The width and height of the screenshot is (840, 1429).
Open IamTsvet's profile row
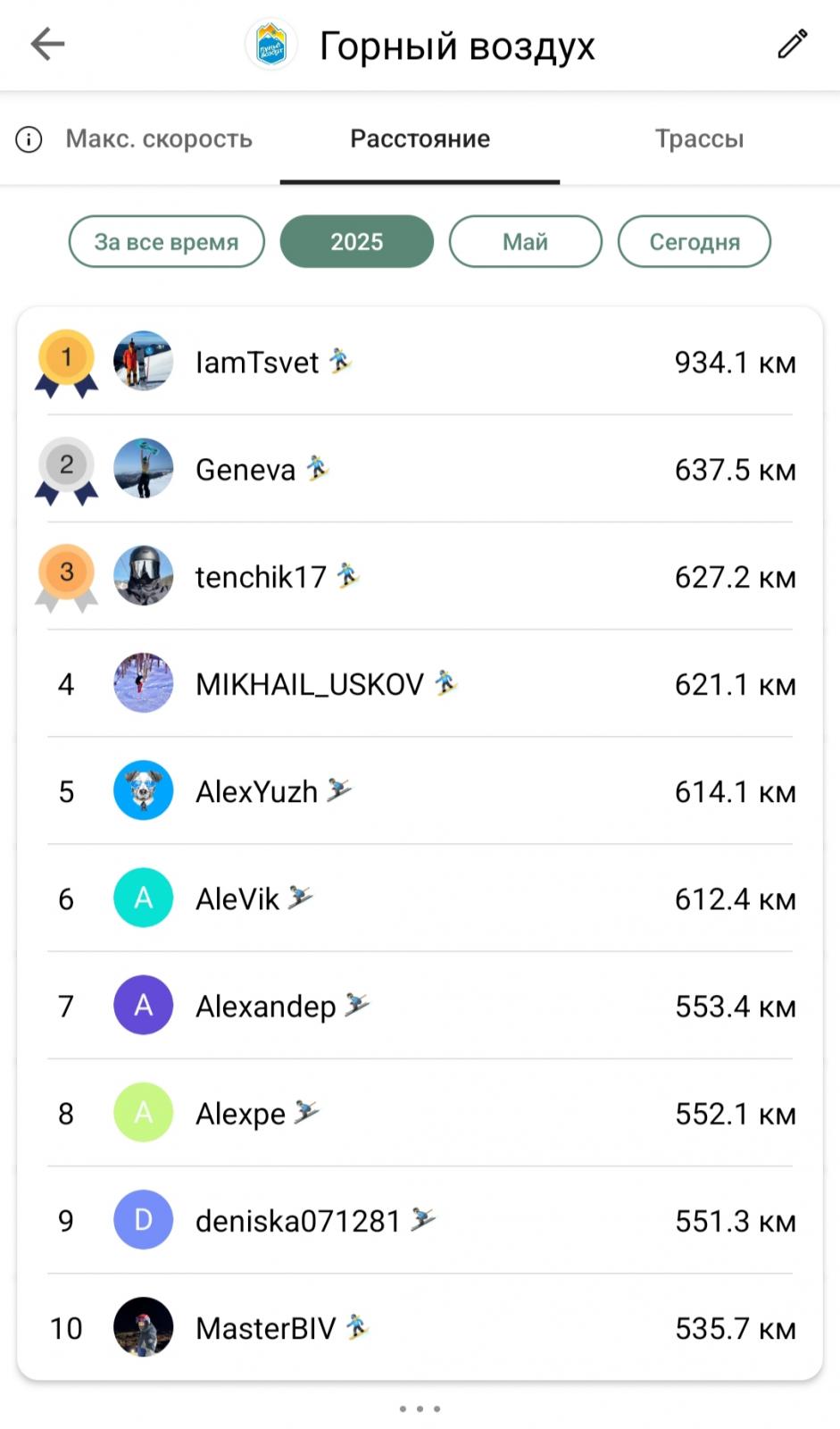pyautogui.click(x=420, y=362)
